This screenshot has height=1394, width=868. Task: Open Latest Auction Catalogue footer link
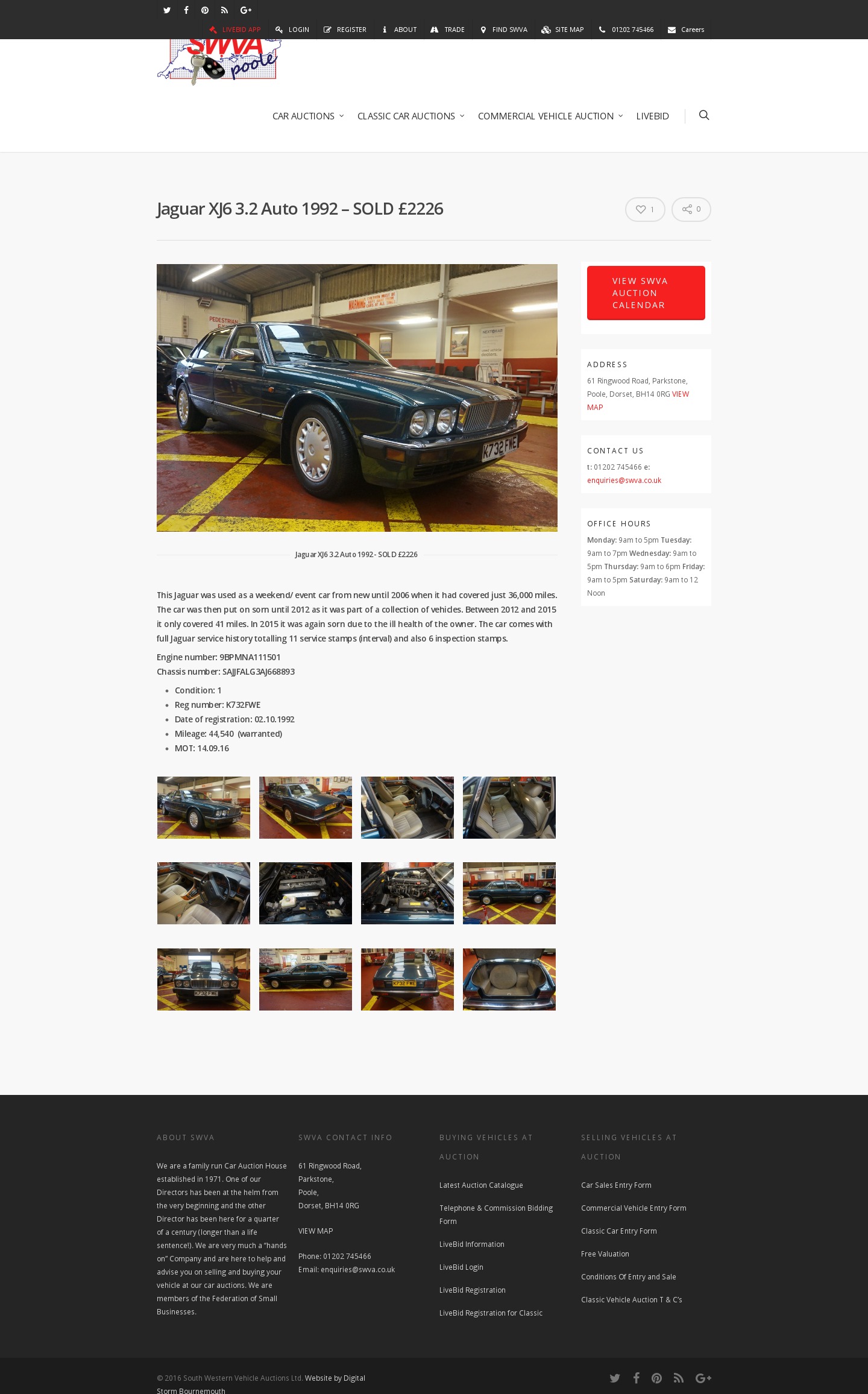(480, 1185)
